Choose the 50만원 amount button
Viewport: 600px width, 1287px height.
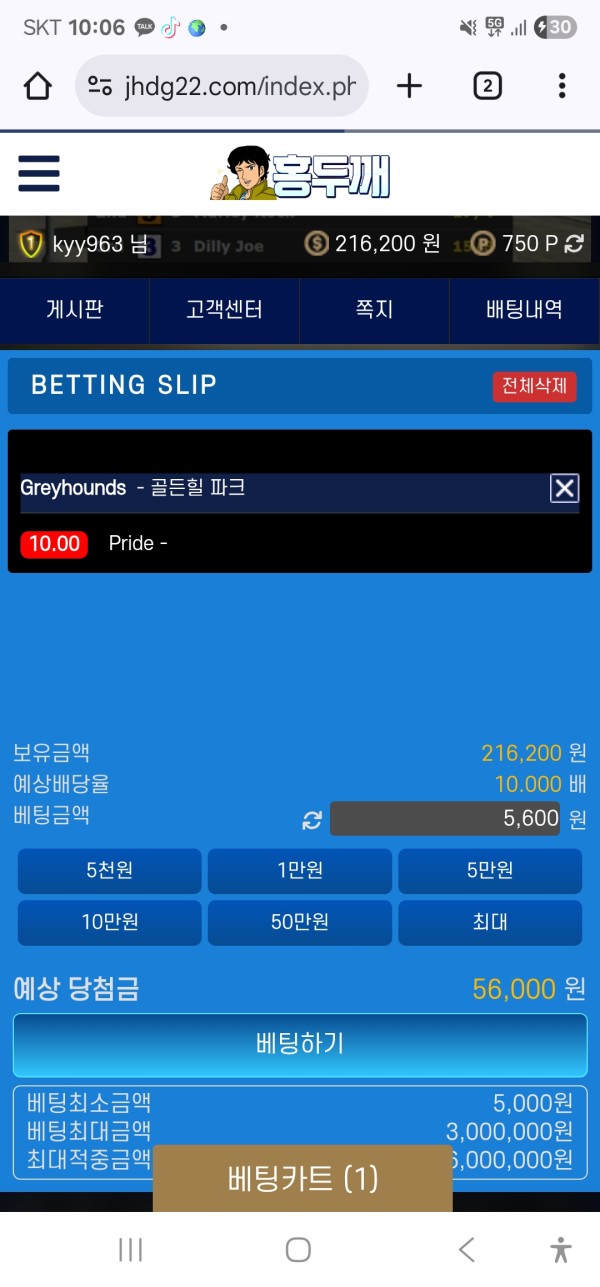coord(299,922)
